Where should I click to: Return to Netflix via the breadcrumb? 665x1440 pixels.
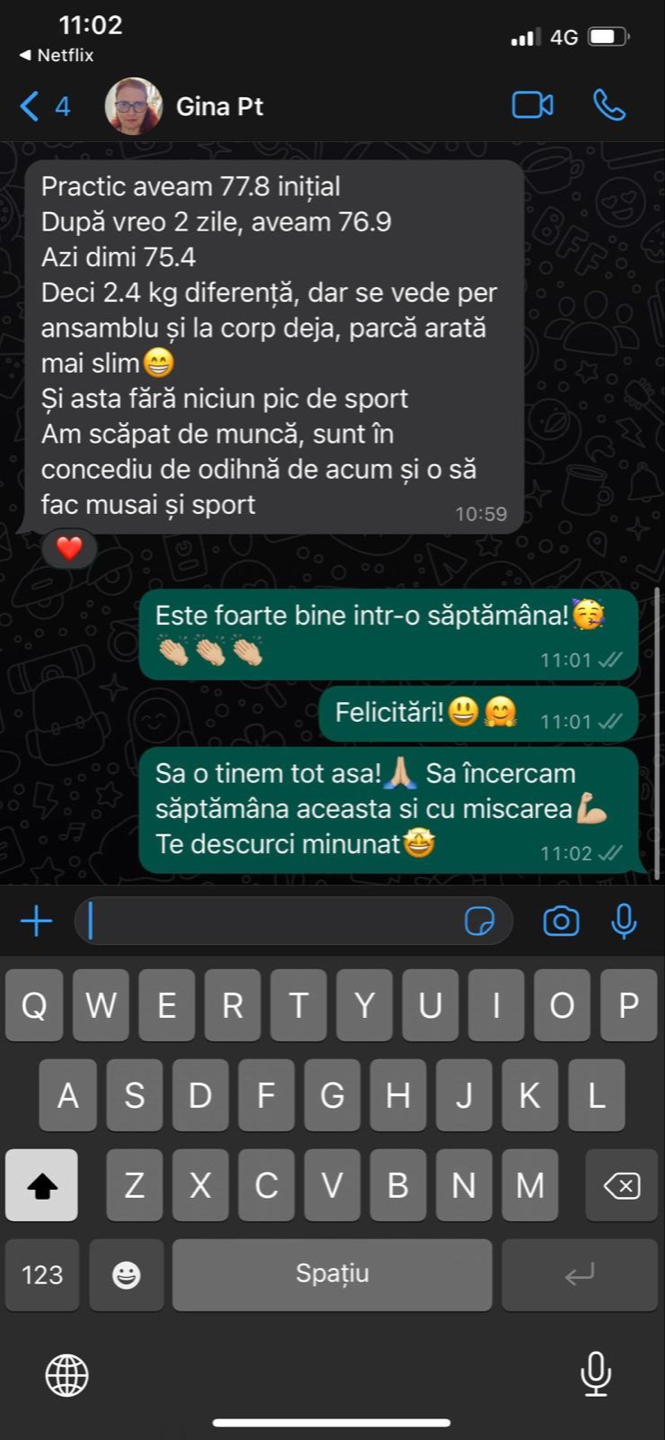(x=56, y=56)
